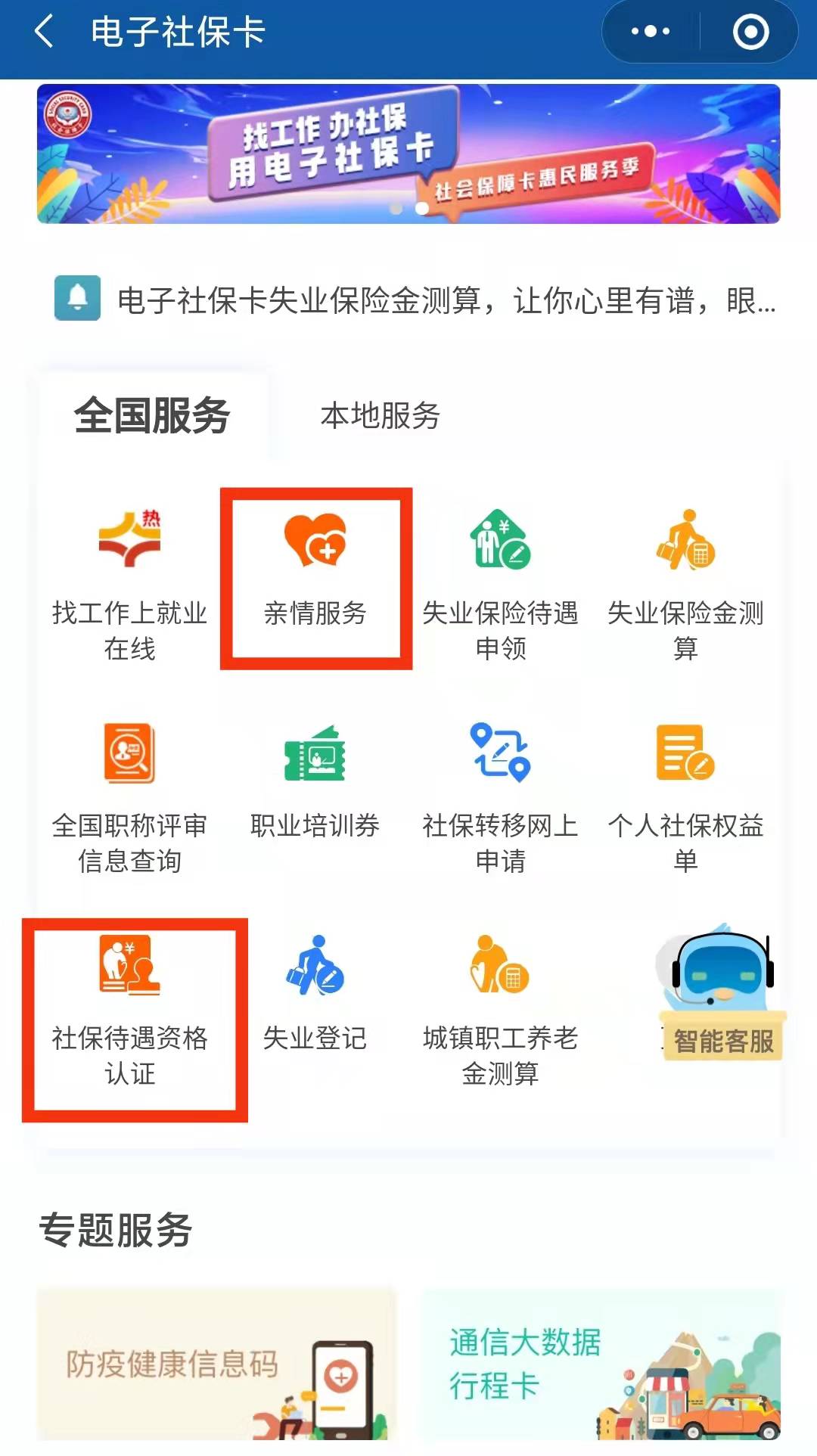This screenshot has width=817, height=1456.
Task: Open 防疫健康信息码 card
Action: tap(216, 1365)
